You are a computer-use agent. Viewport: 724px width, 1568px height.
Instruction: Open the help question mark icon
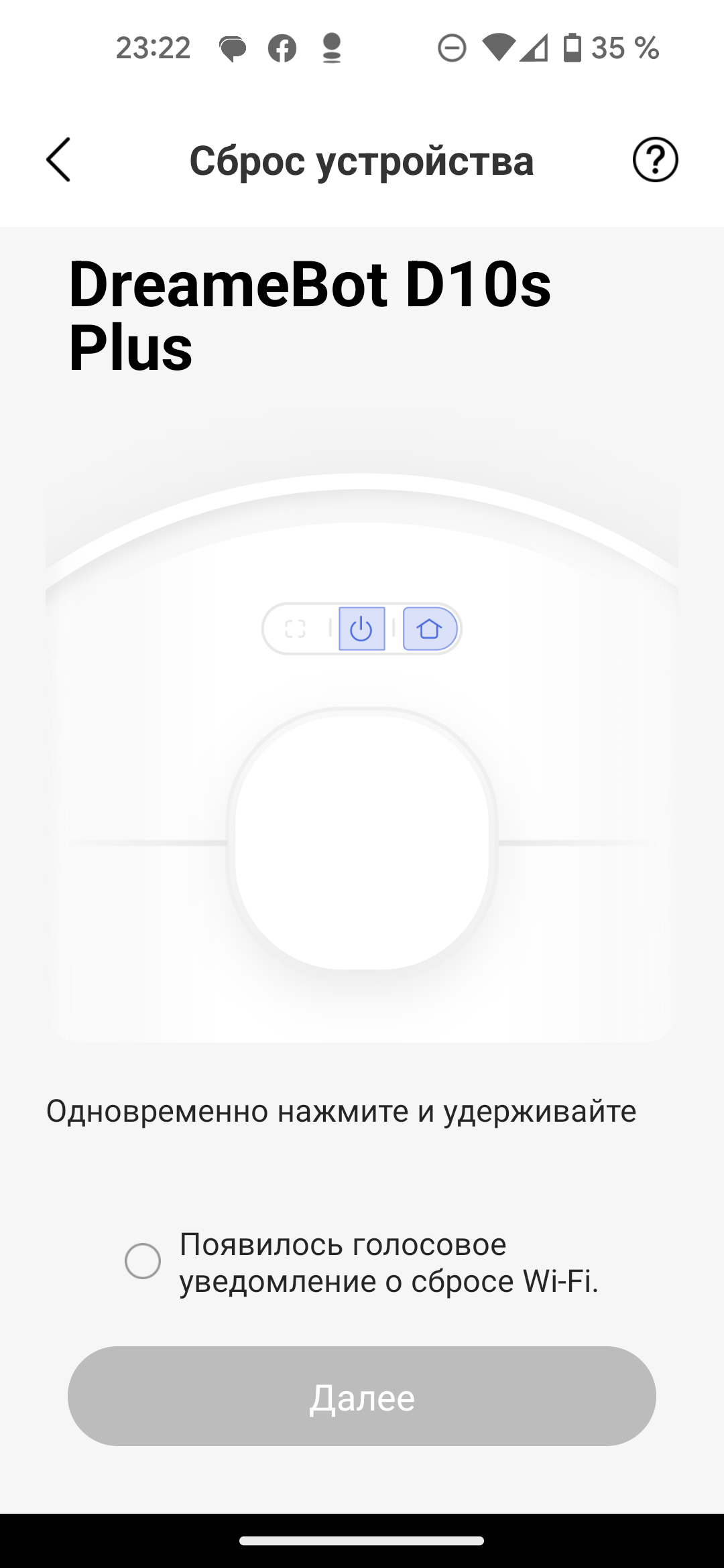(x=655, y=159)
